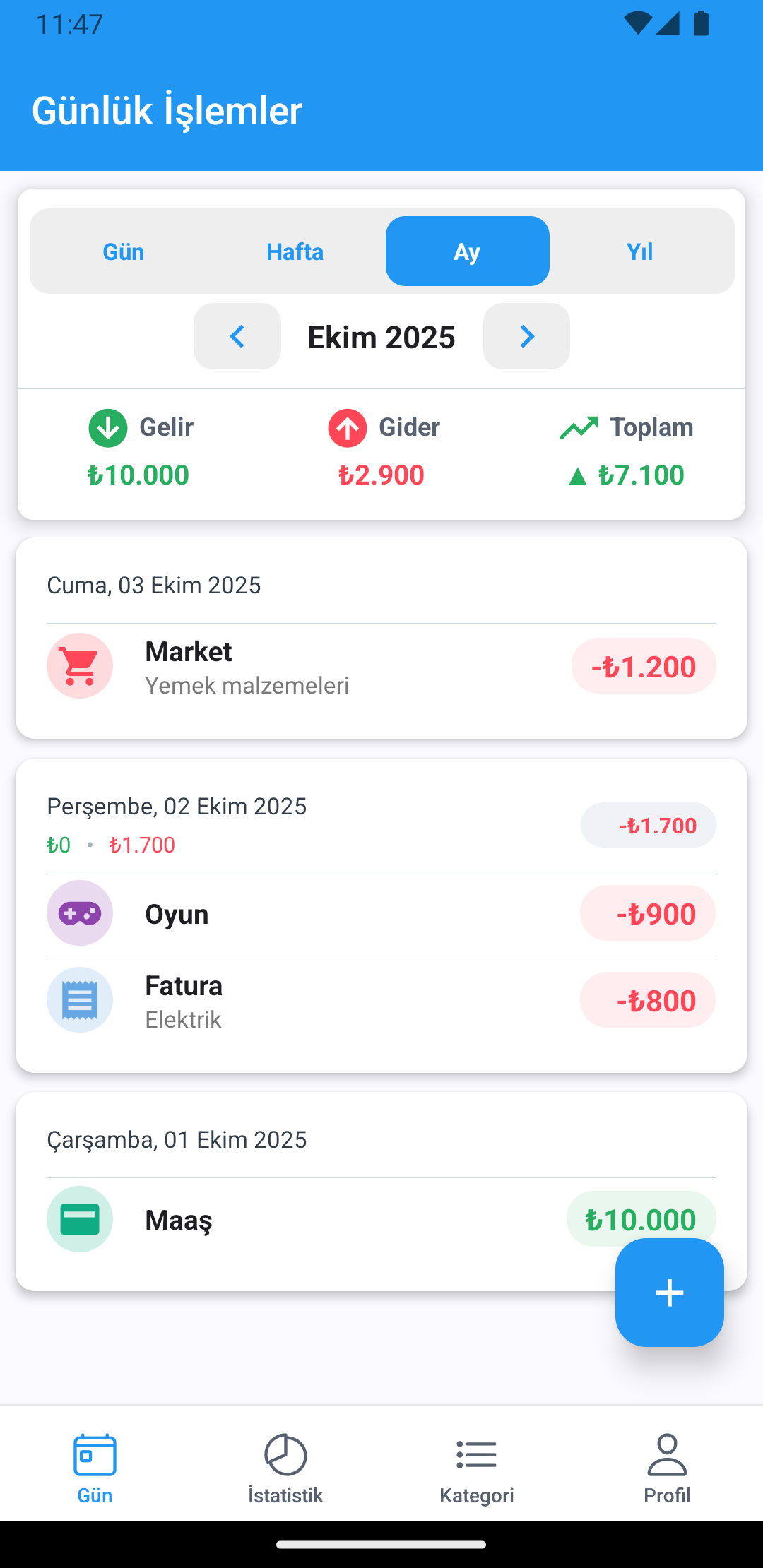Switch to the Hafta tab
The image size is (763, 1568).
(x=295, y=251)
